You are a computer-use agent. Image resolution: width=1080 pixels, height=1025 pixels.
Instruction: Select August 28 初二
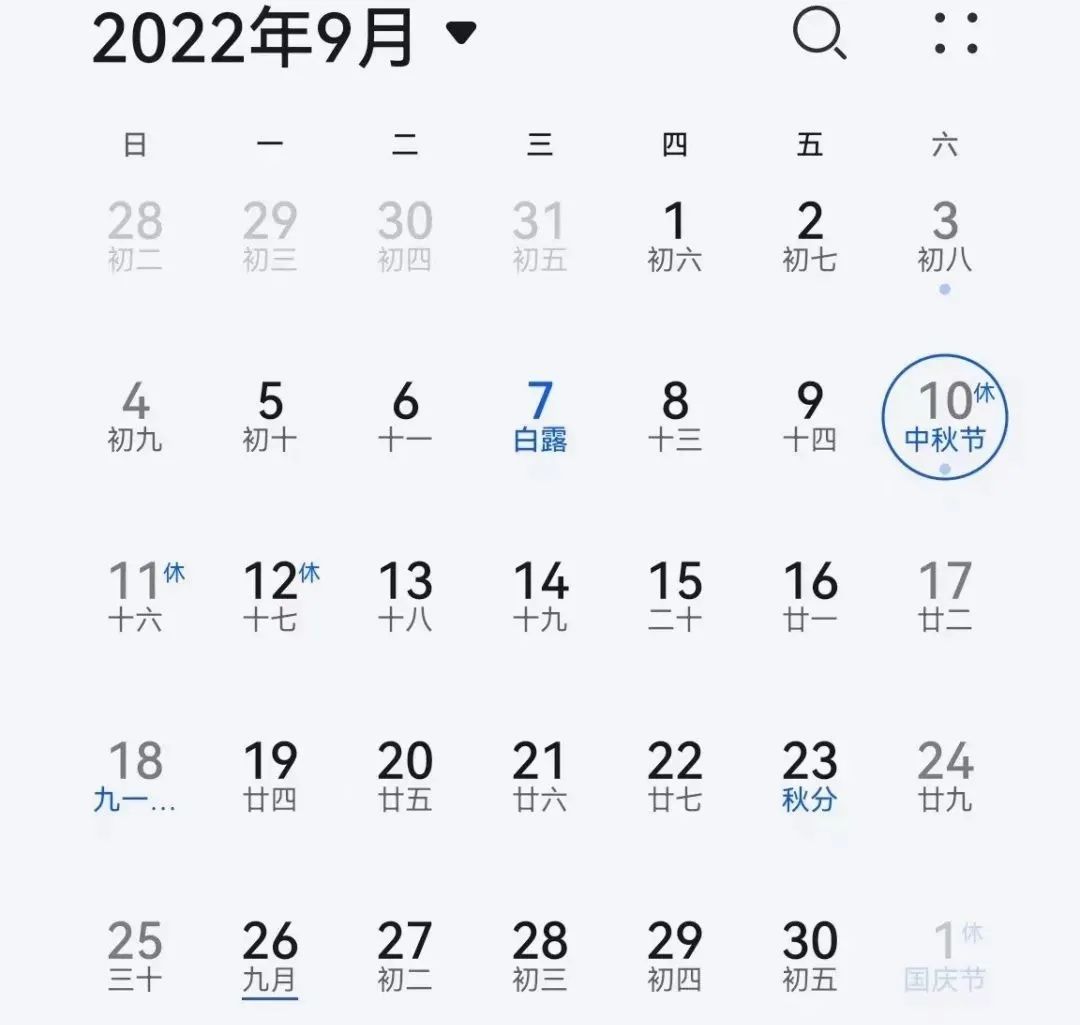pos(135,236)
